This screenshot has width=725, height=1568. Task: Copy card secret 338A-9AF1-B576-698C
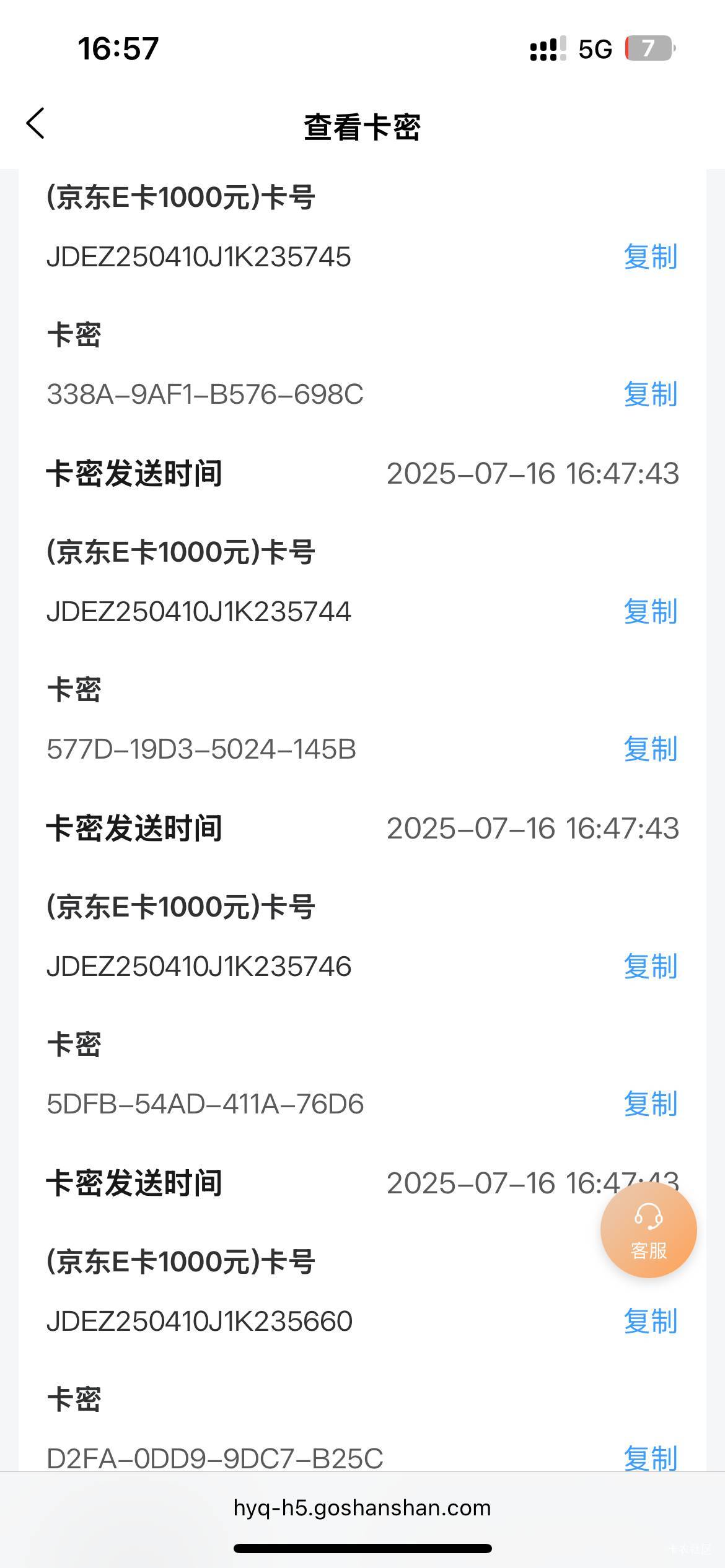pyautogui.click(x=650, y=394)
